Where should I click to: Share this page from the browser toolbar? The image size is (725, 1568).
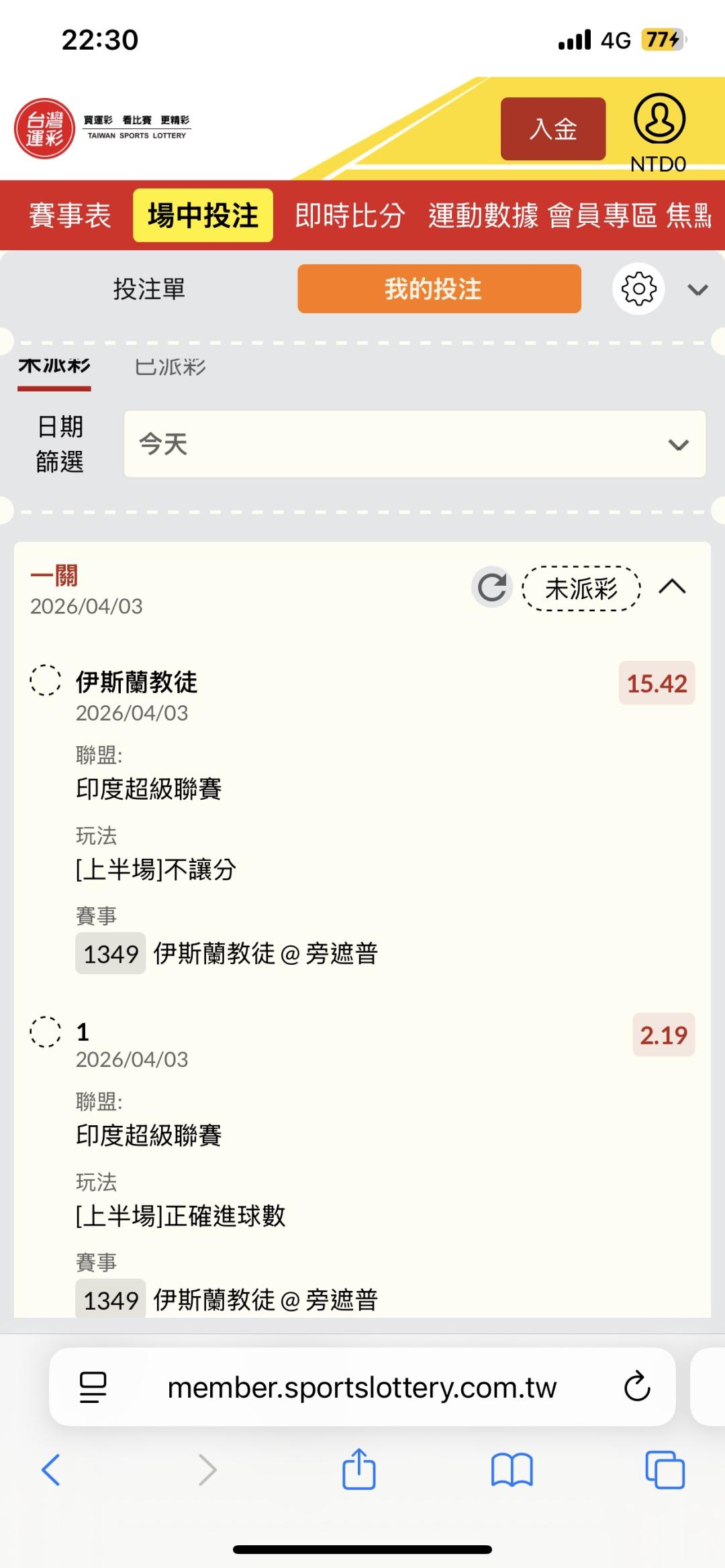(x=359, y=1470)
